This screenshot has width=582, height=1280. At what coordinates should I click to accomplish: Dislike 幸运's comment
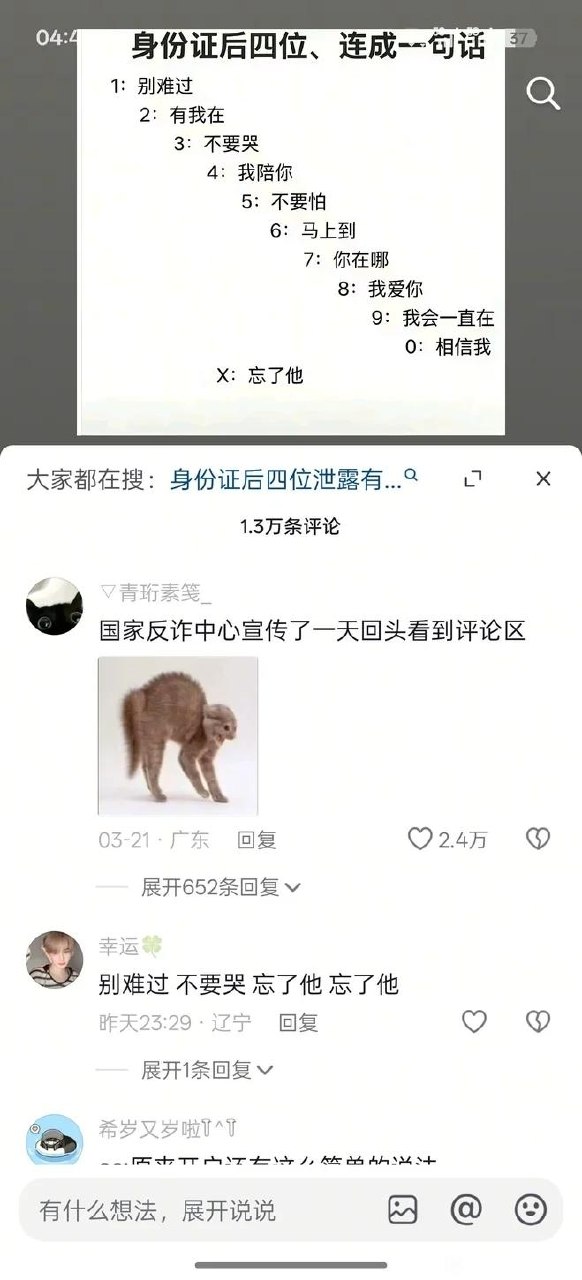538,1021
